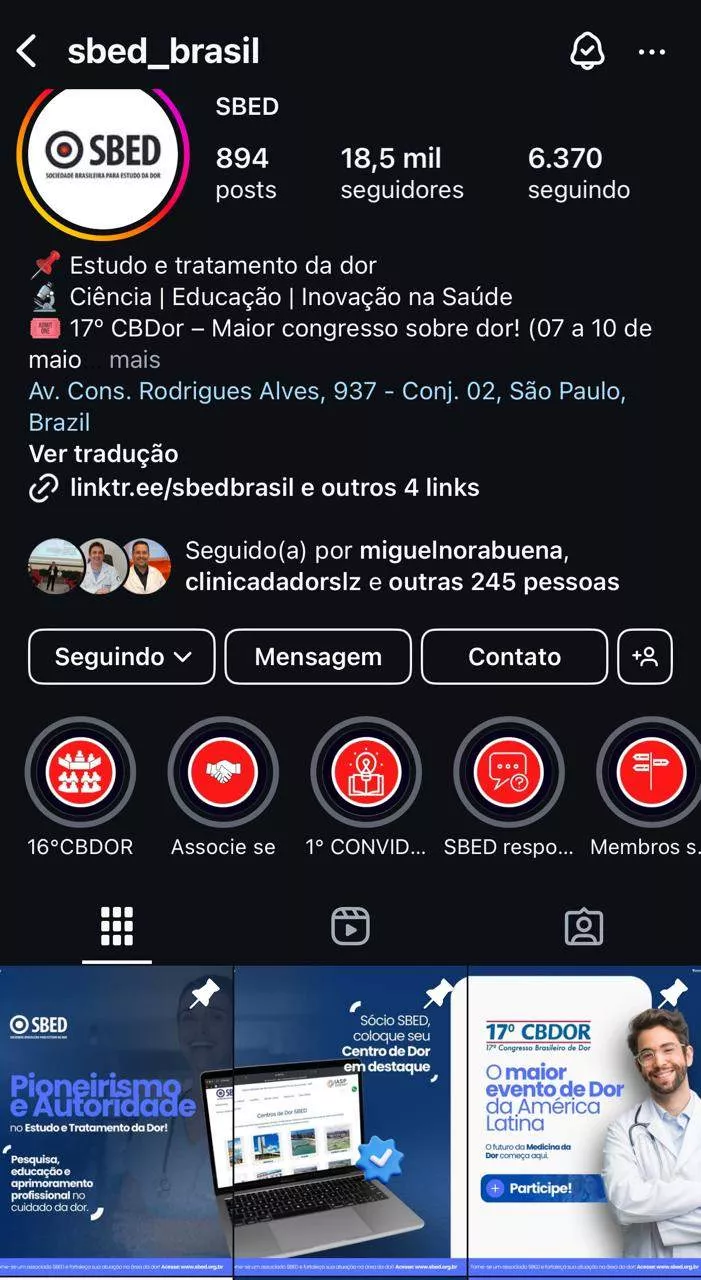Open the notification bell settings
The image size is (701, 1280).
click(587, 51)
